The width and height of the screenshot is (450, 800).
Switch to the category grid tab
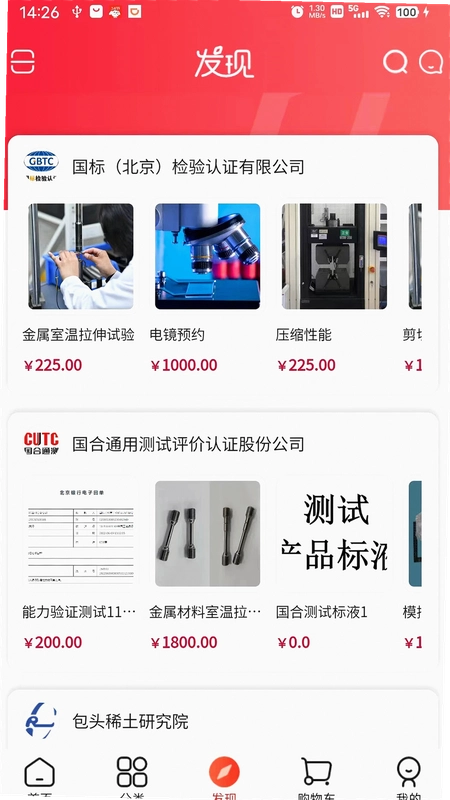coord(132,778)
